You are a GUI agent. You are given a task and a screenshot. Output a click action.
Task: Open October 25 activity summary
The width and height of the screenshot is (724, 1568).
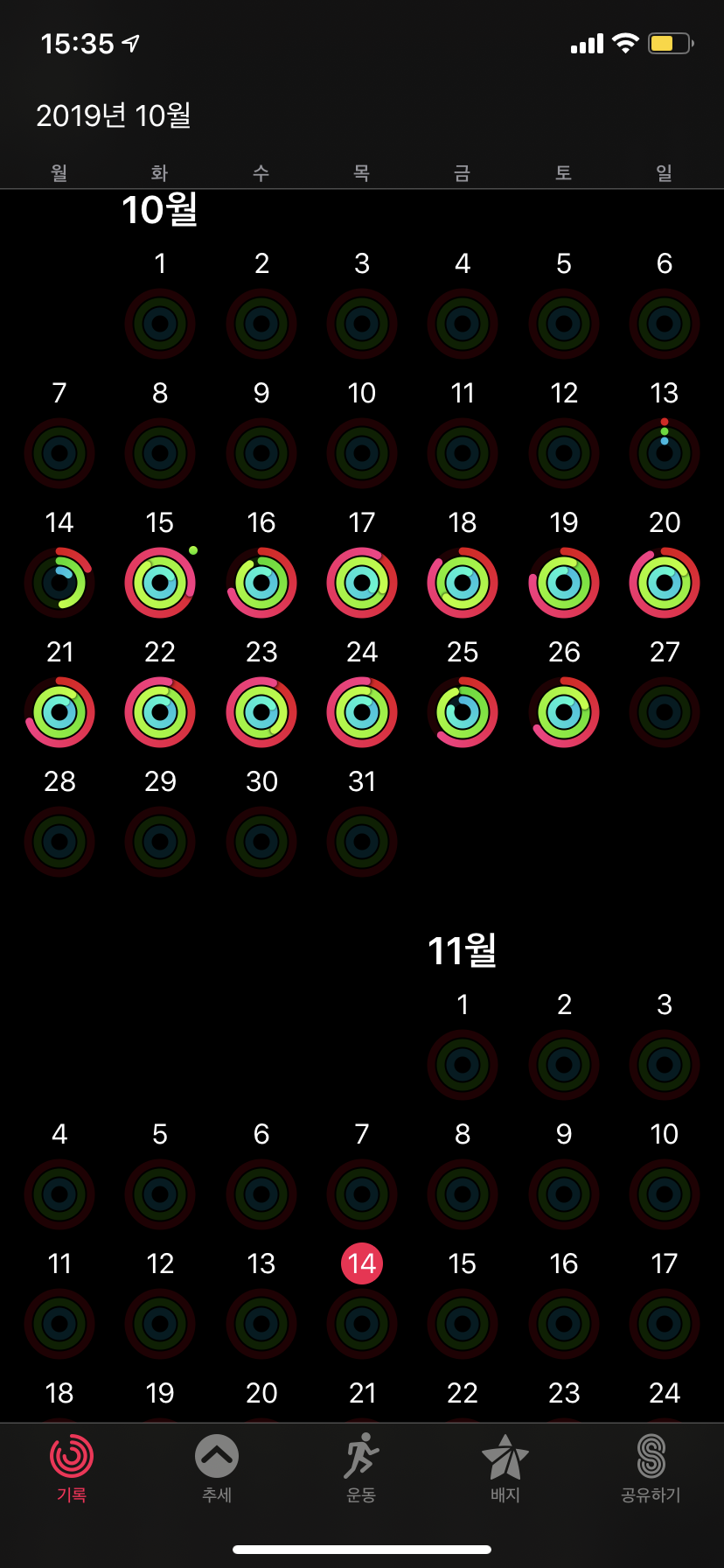coord(463,712)
